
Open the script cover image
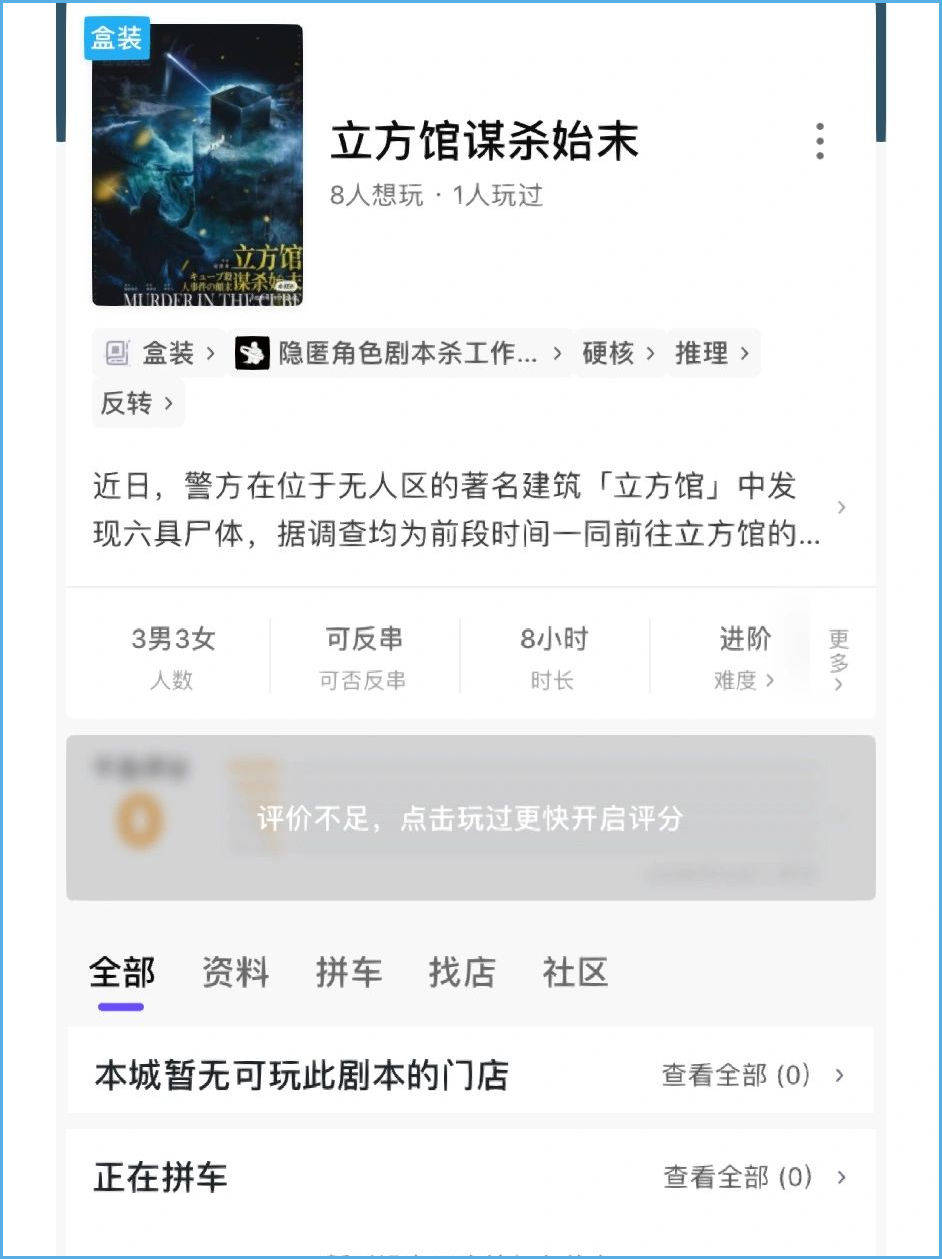pyautogui.click(x=197, y=166)
